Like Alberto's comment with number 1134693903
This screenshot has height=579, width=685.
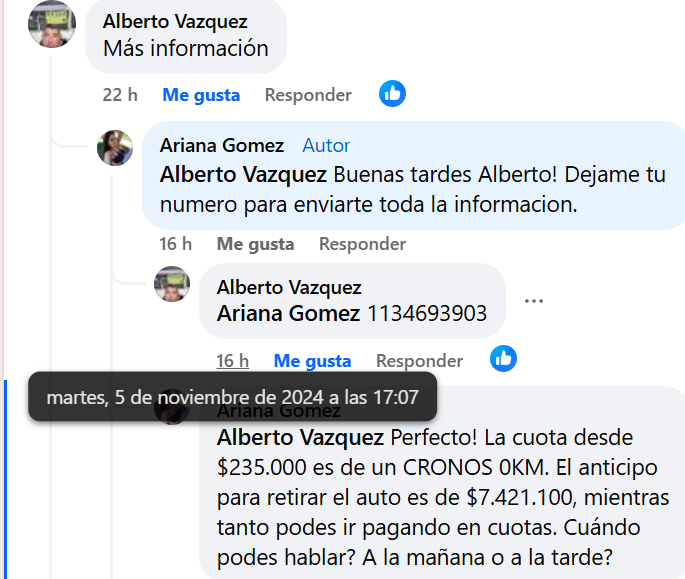tap(312, 360)
